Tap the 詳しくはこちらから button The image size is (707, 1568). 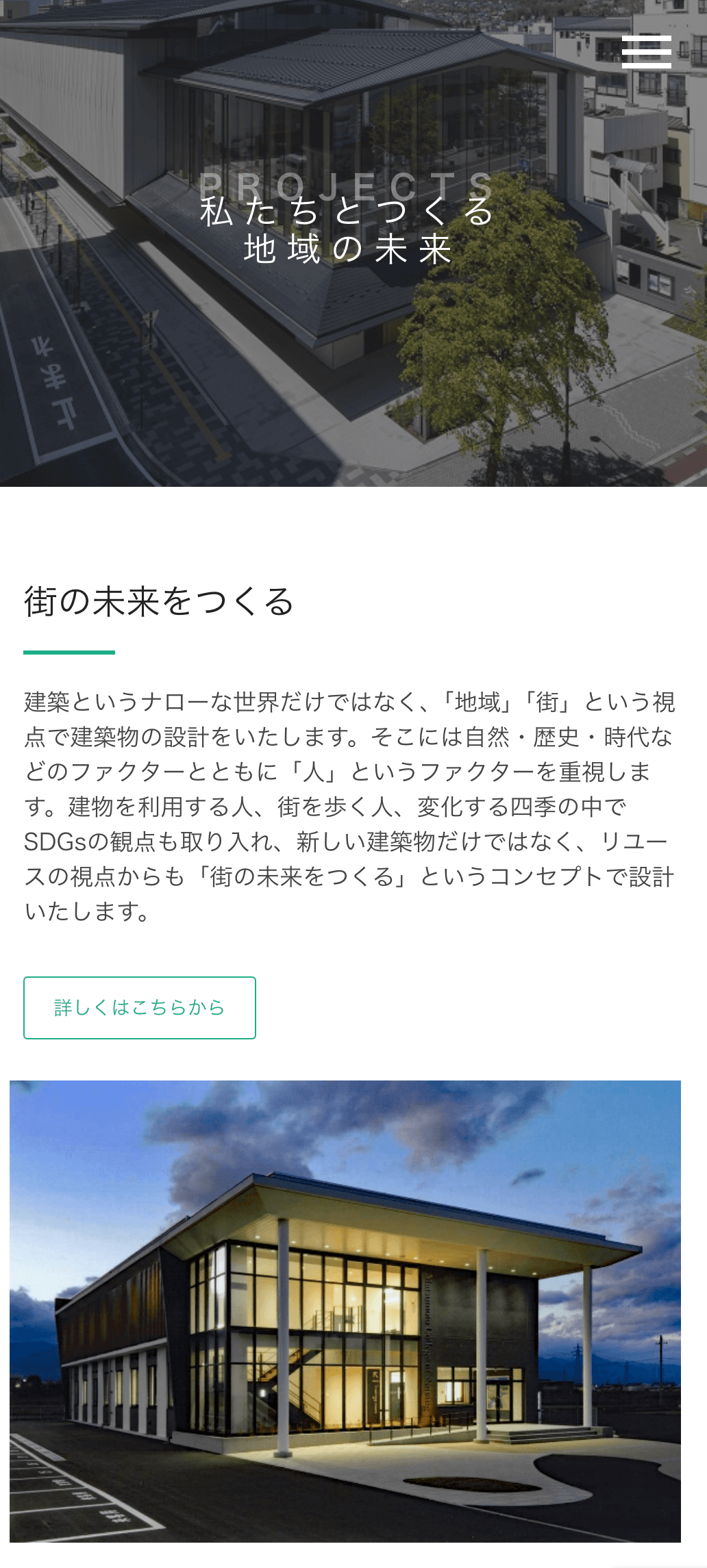pyautogui.click(x=140, y=1007)
